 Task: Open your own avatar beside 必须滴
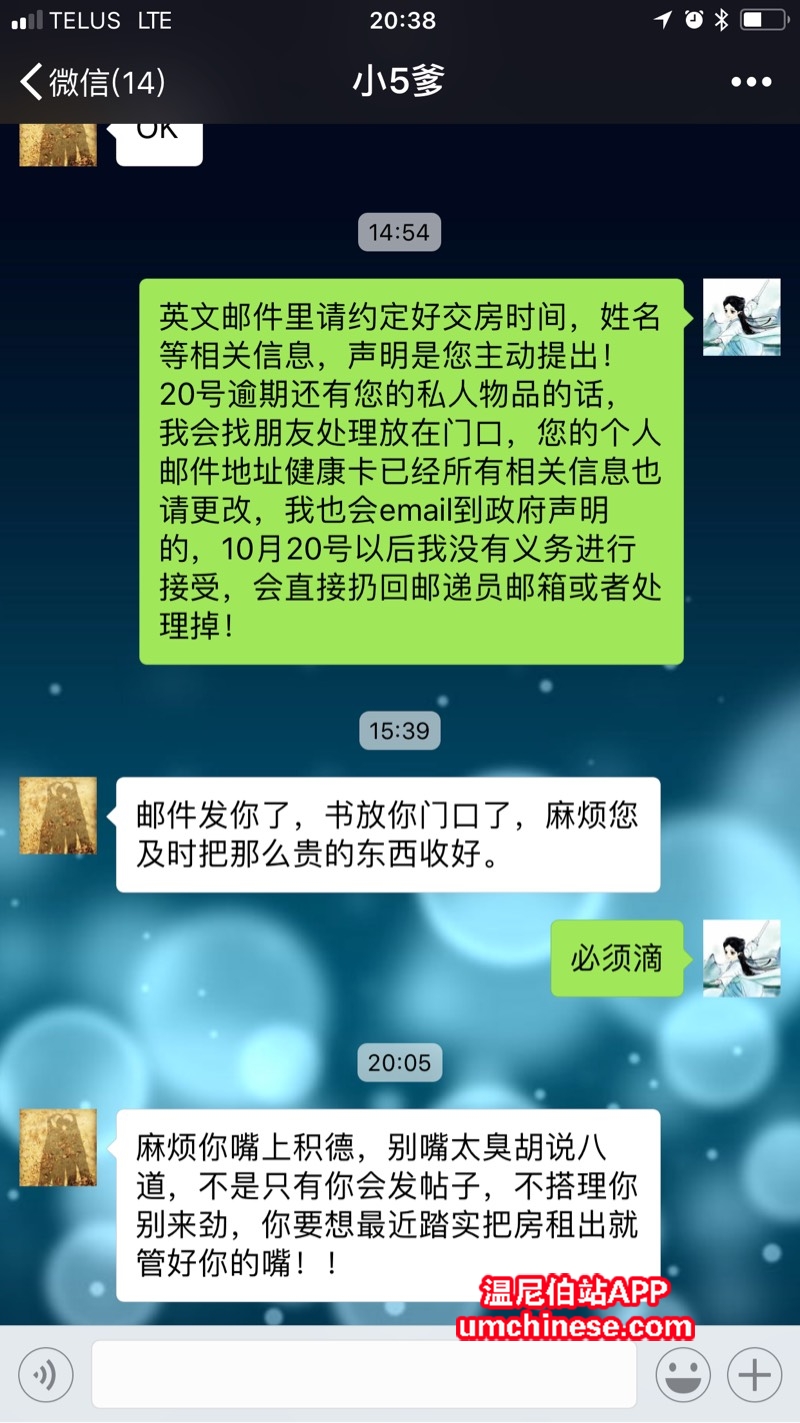click(741, 958)
